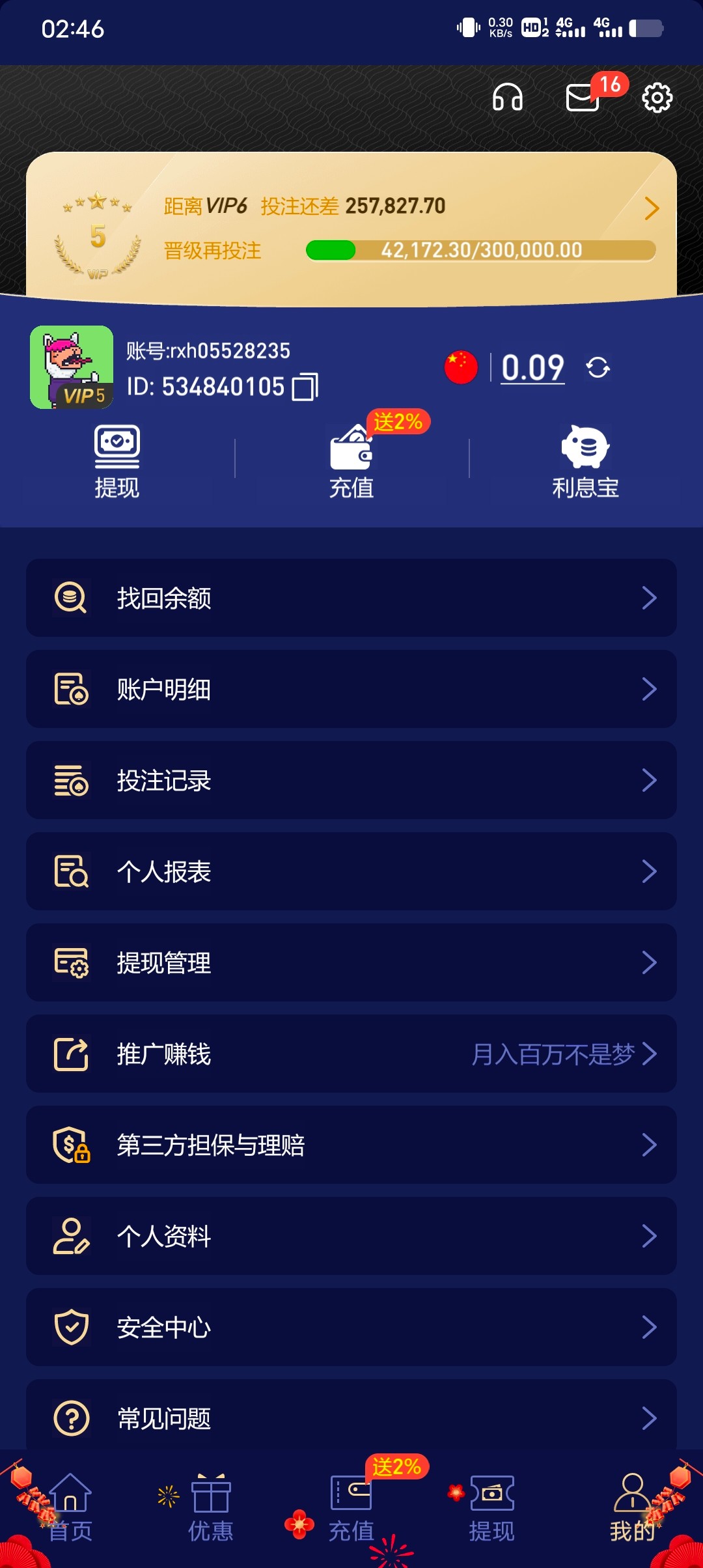
Task: Open 第三方担保与理赔
Action: [351, 1145]
